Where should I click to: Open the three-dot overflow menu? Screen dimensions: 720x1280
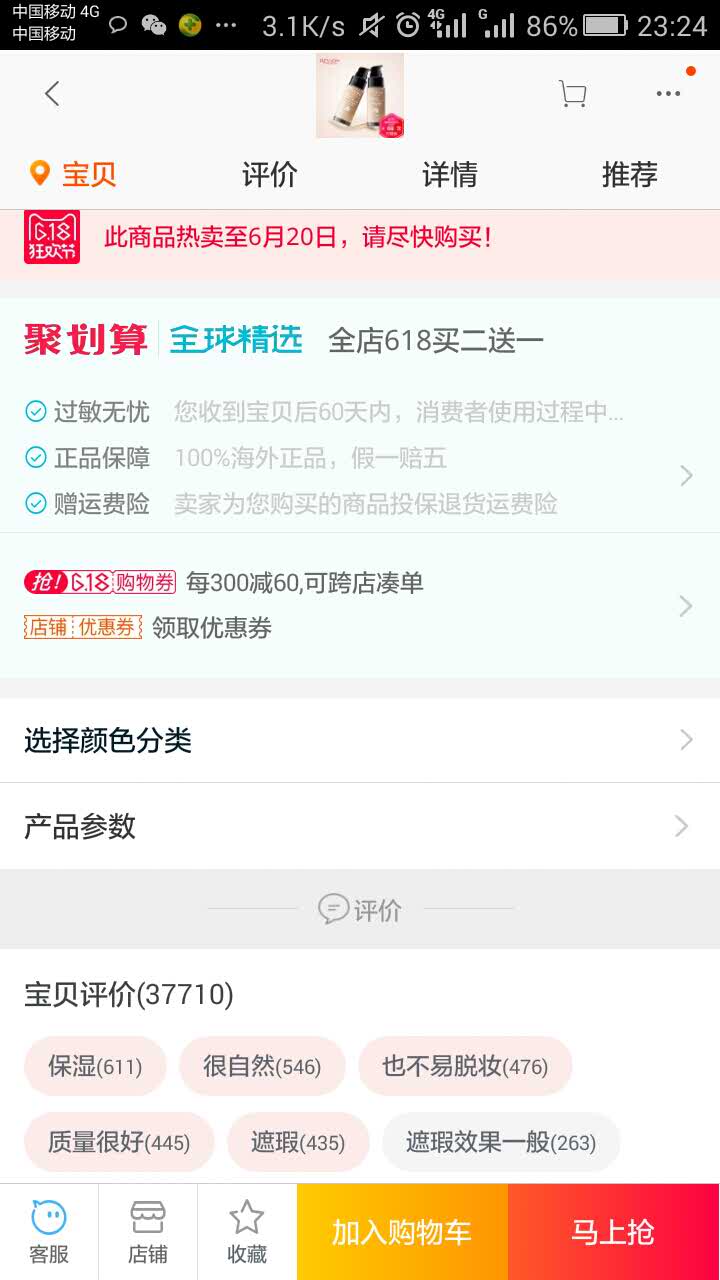[668, 94]
